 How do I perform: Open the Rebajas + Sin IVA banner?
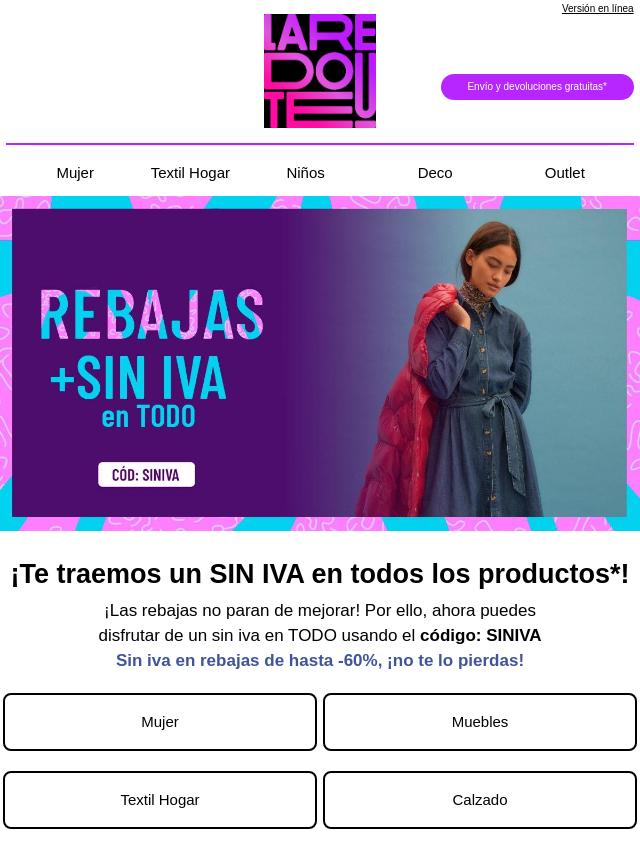pos(319,363)
